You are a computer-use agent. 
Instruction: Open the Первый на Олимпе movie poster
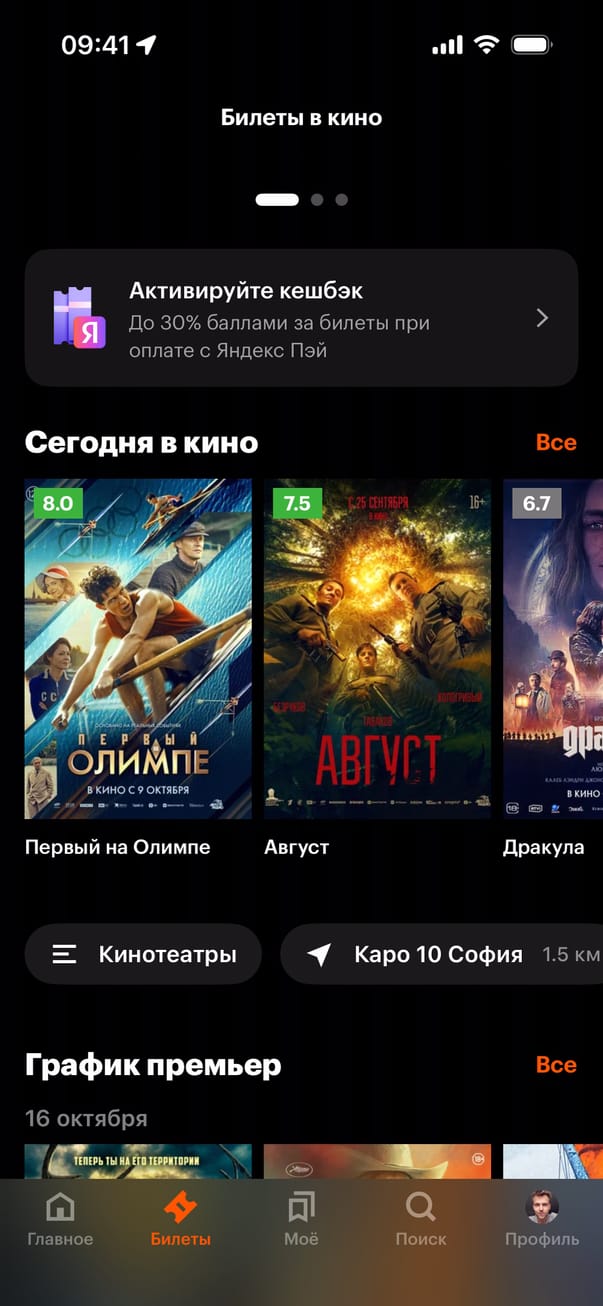coord(138,649)
